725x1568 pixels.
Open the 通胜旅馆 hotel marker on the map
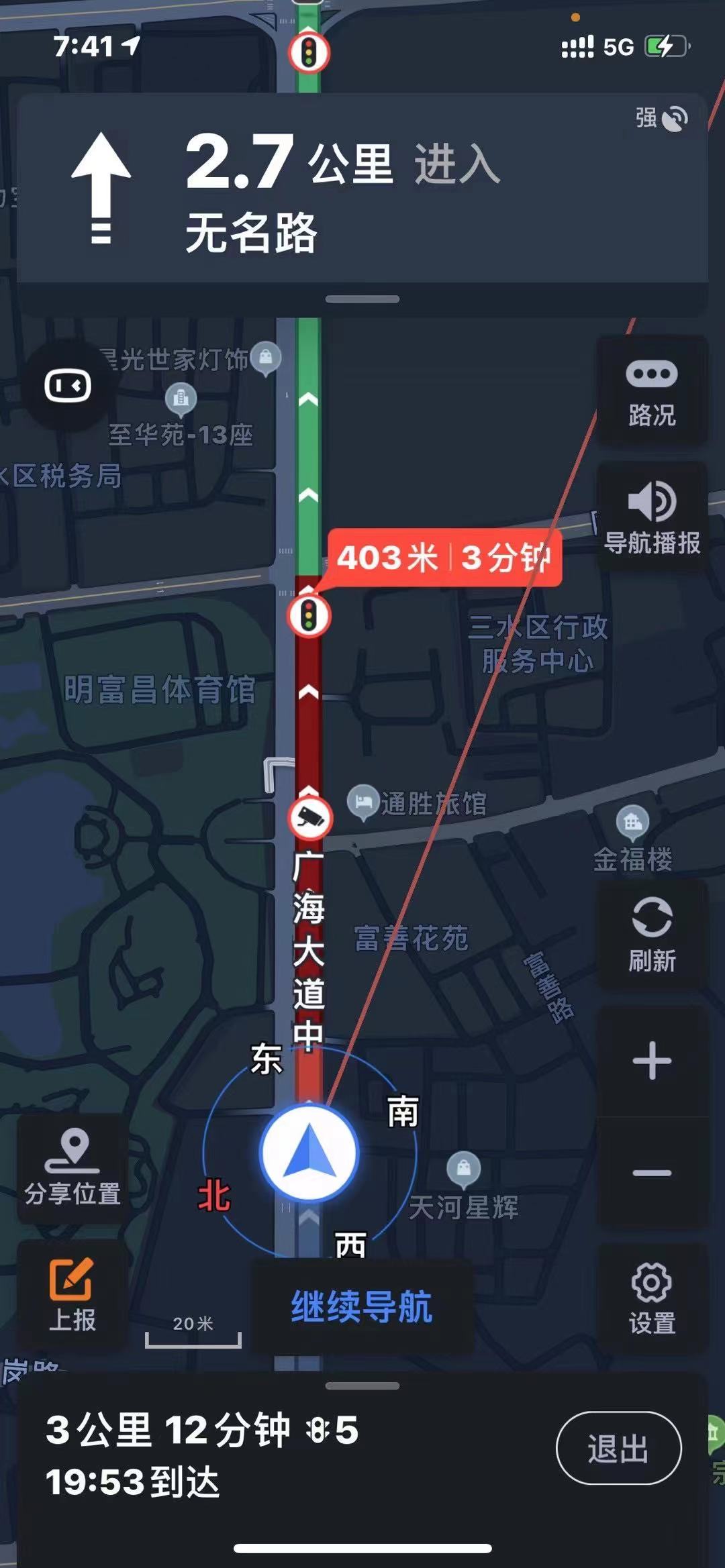(363, 801)
